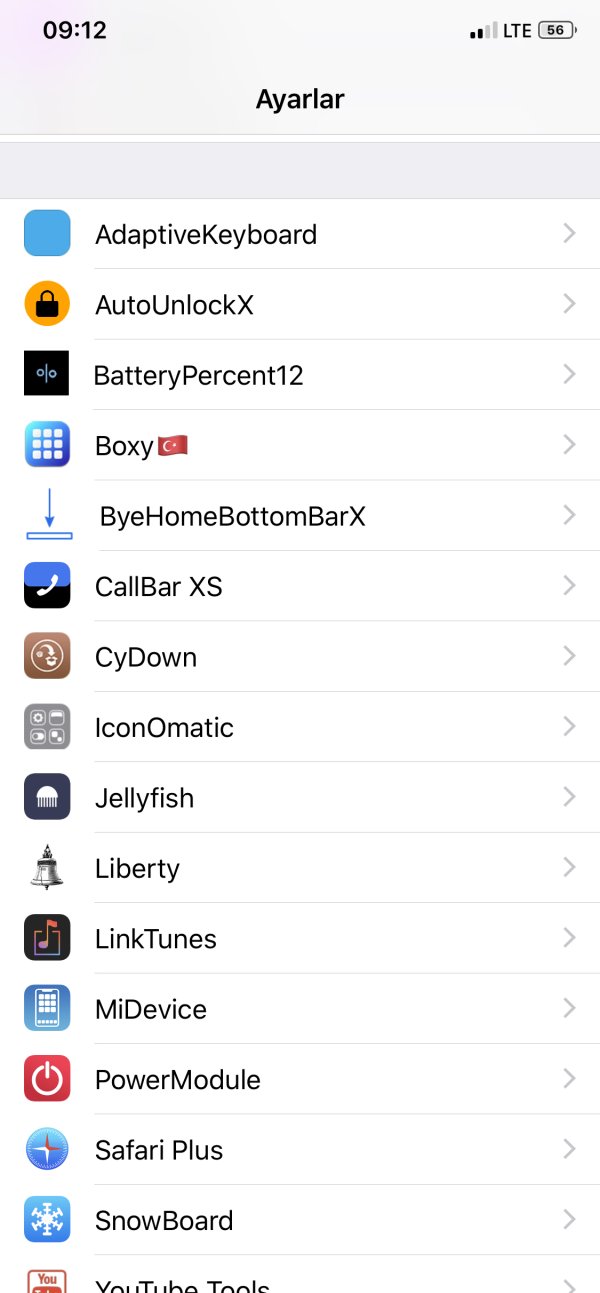Open CallBar XS settings
The width and height of the screenshot is (600, 1293).
tap(300, 586)
